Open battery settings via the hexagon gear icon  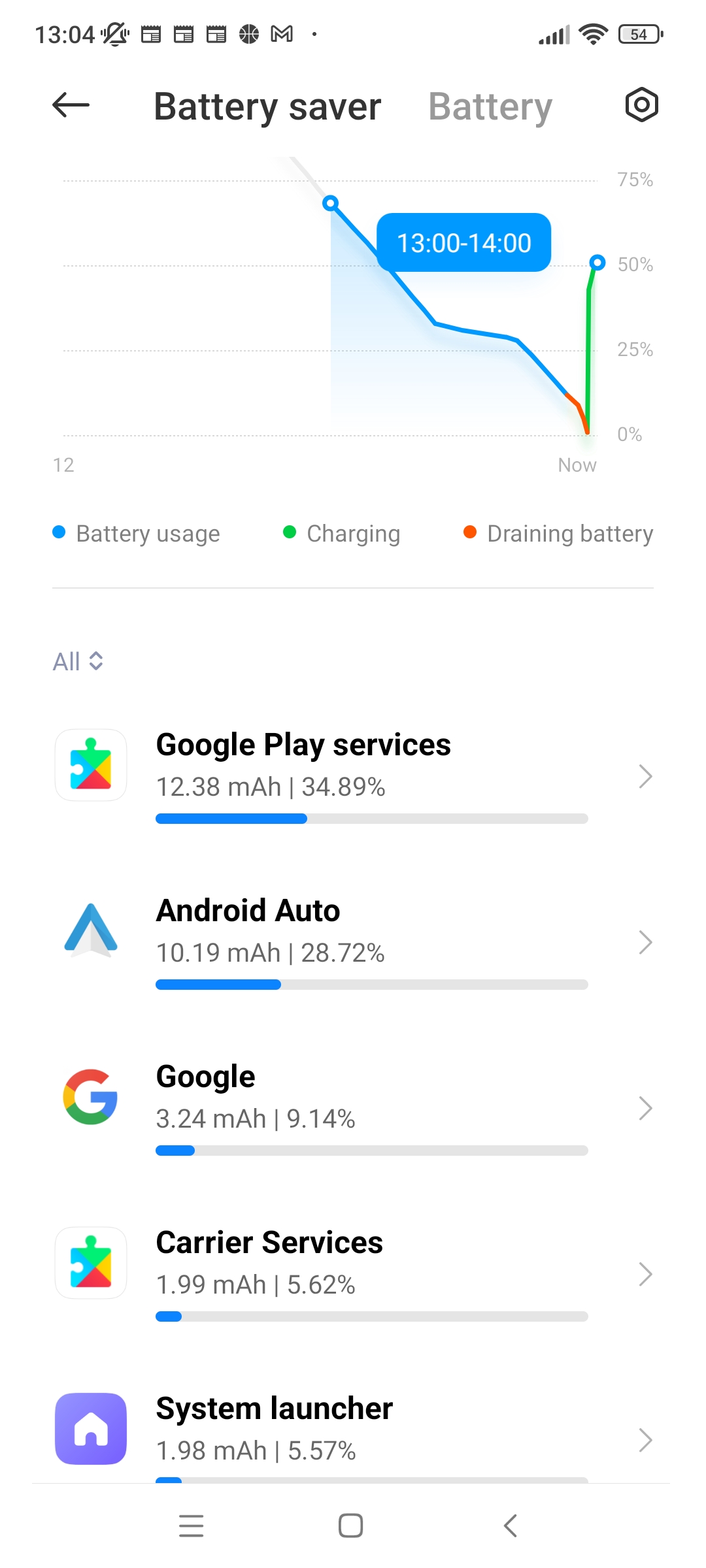pyautogui.click(x=641, y=105)
